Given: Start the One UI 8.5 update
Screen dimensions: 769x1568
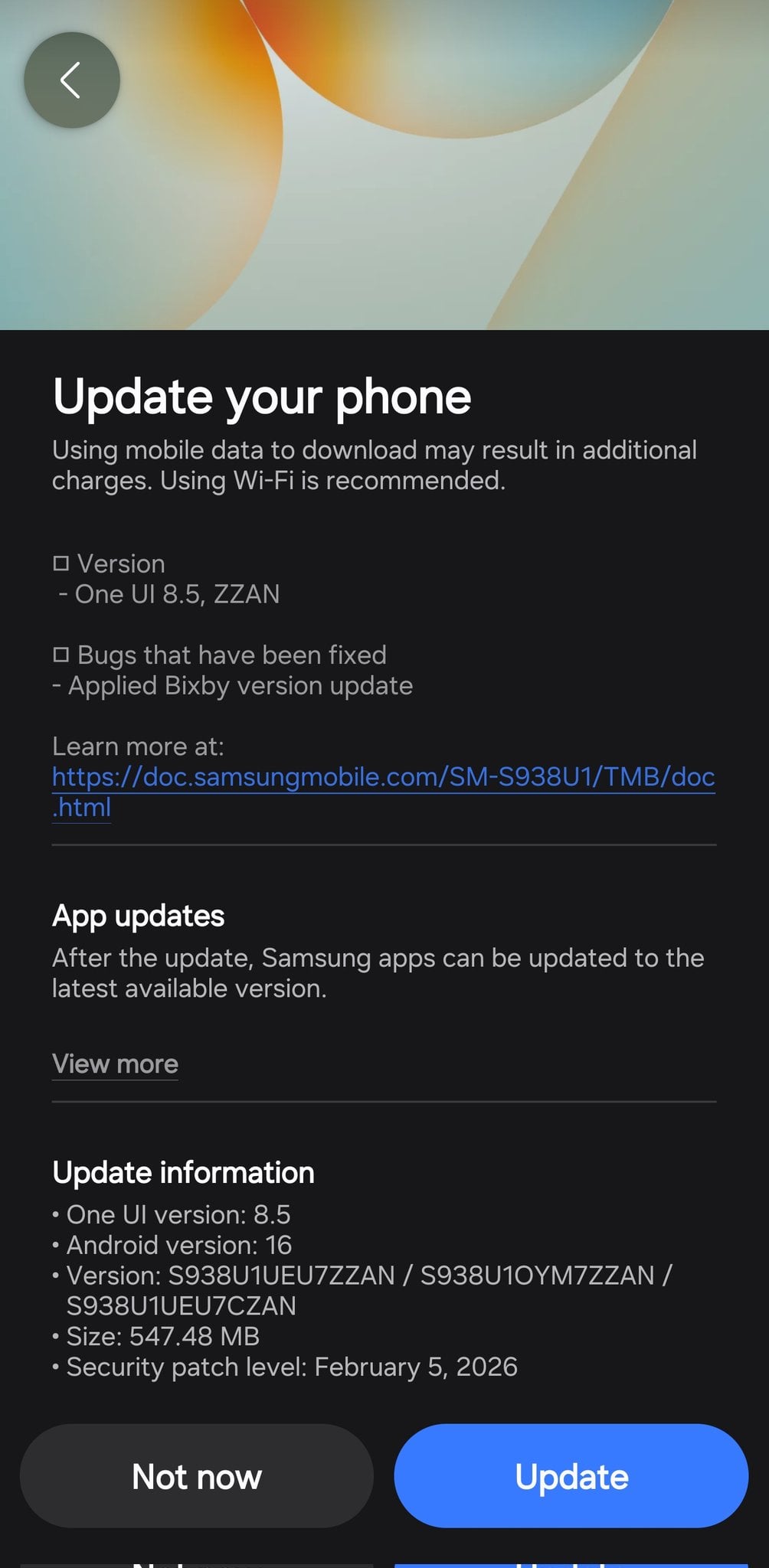Looking at the screenshot, I should (571, 1476).
